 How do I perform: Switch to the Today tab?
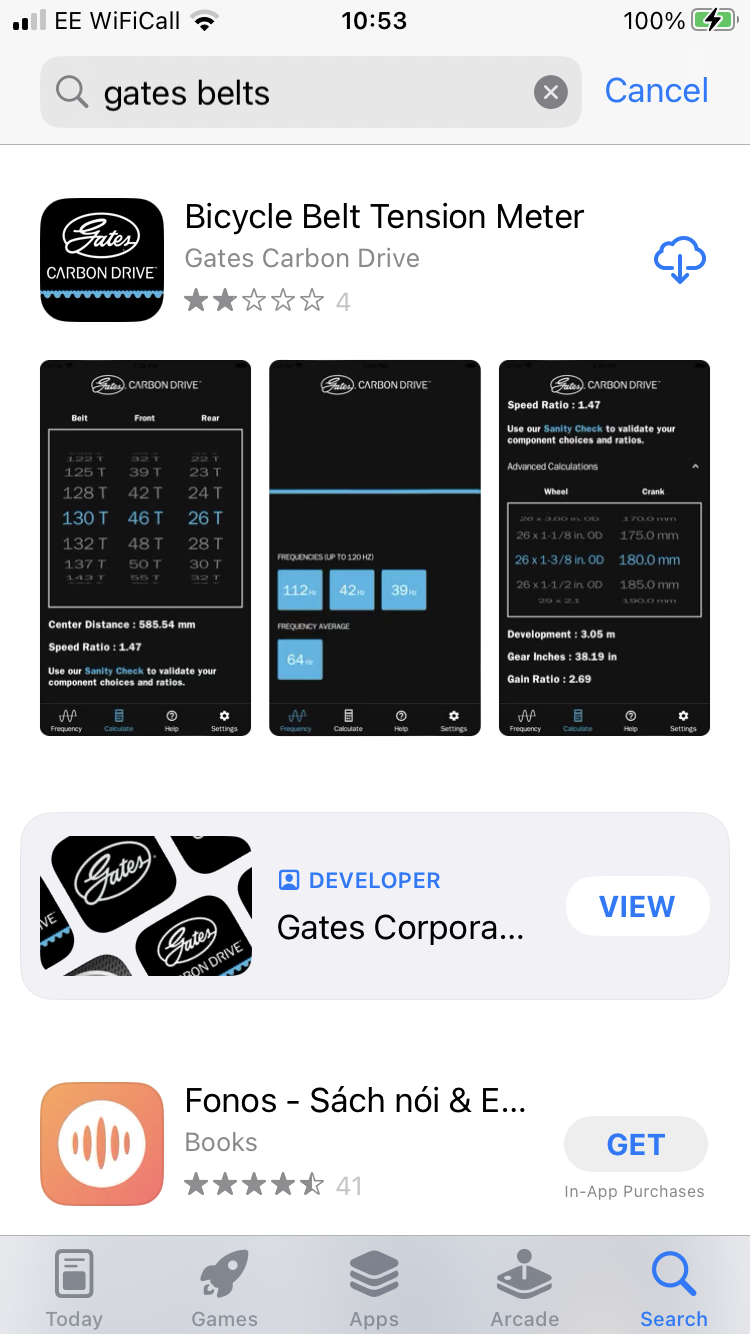pyautogui.click(x=75, y=1288)
